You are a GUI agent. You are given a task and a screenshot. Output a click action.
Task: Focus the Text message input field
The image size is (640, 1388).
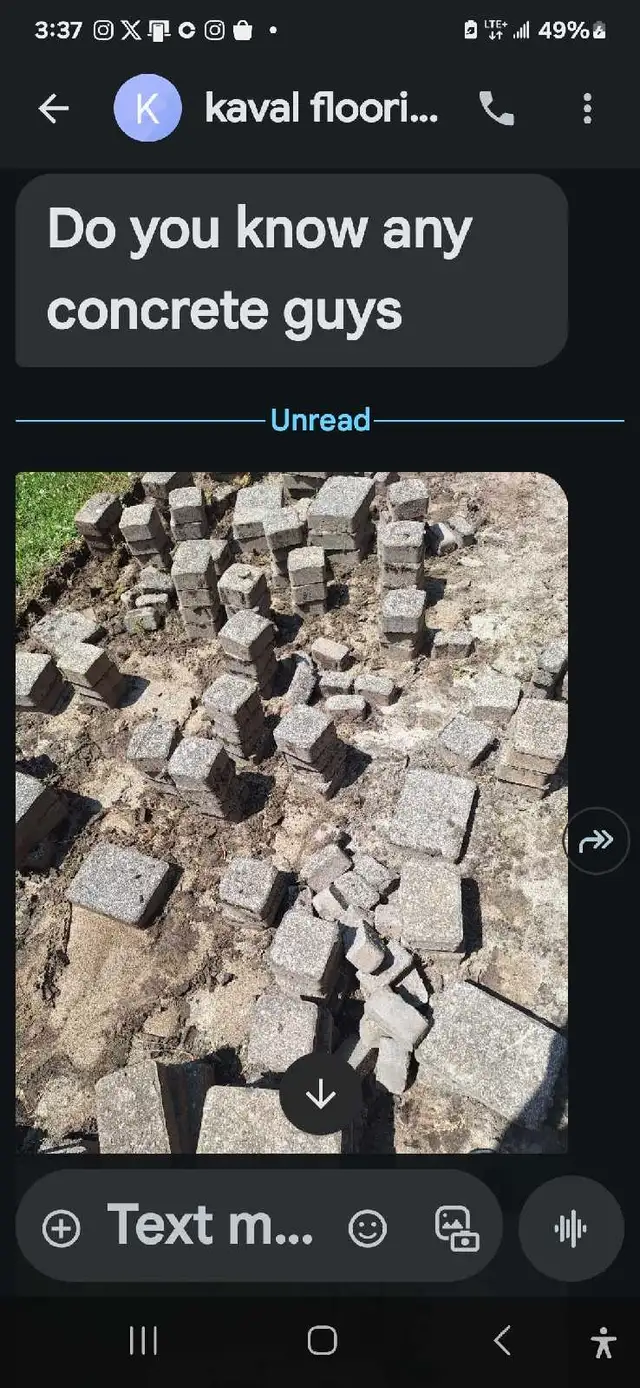[210, 1226]
